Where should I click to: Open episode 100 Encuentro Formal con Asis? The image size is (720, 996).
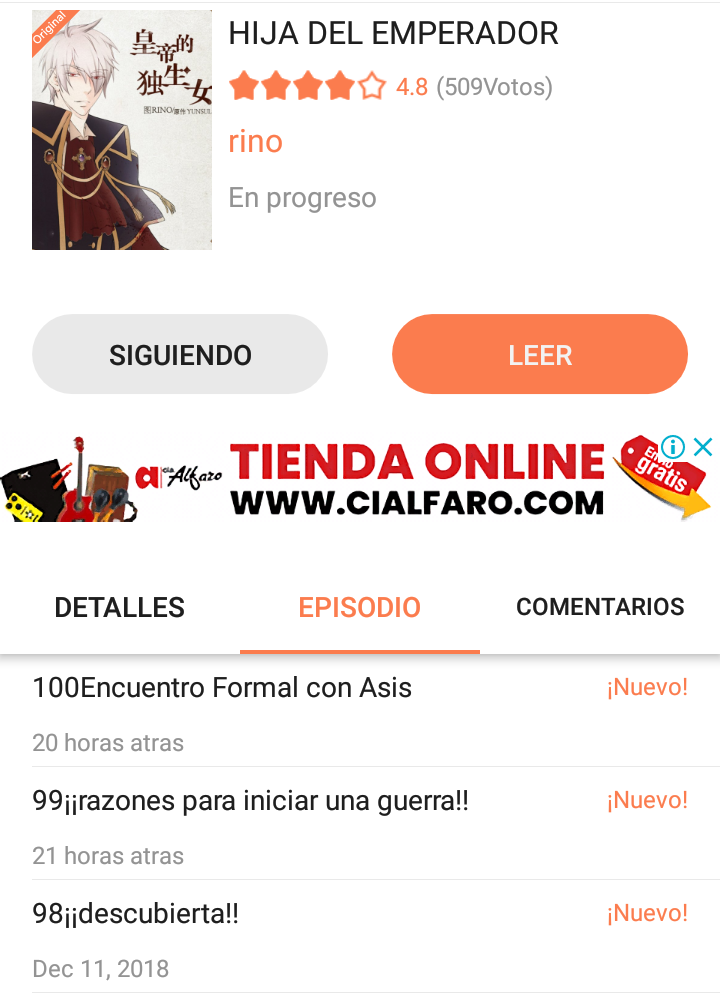tap(222, 688)
